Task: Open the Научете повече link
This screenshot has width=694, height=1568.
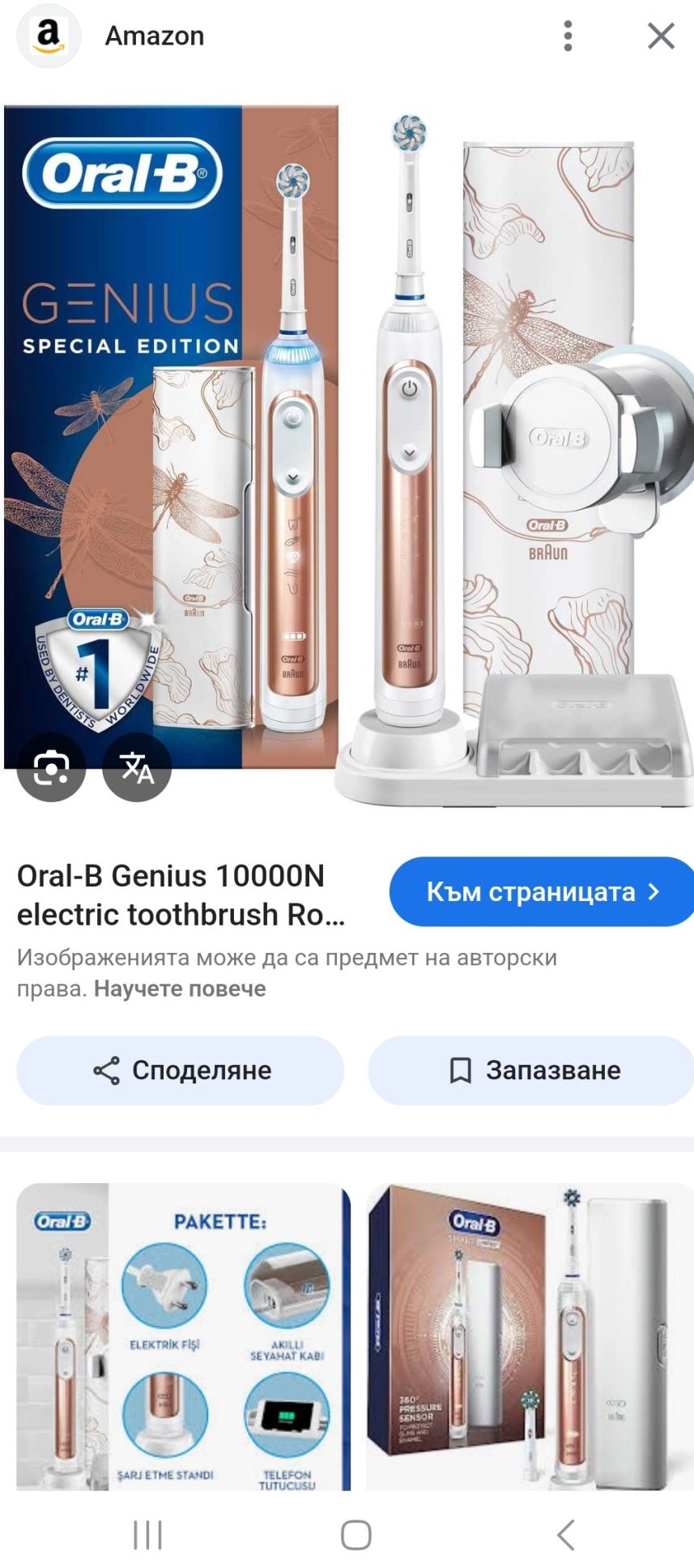Action: tap(180, 989)
